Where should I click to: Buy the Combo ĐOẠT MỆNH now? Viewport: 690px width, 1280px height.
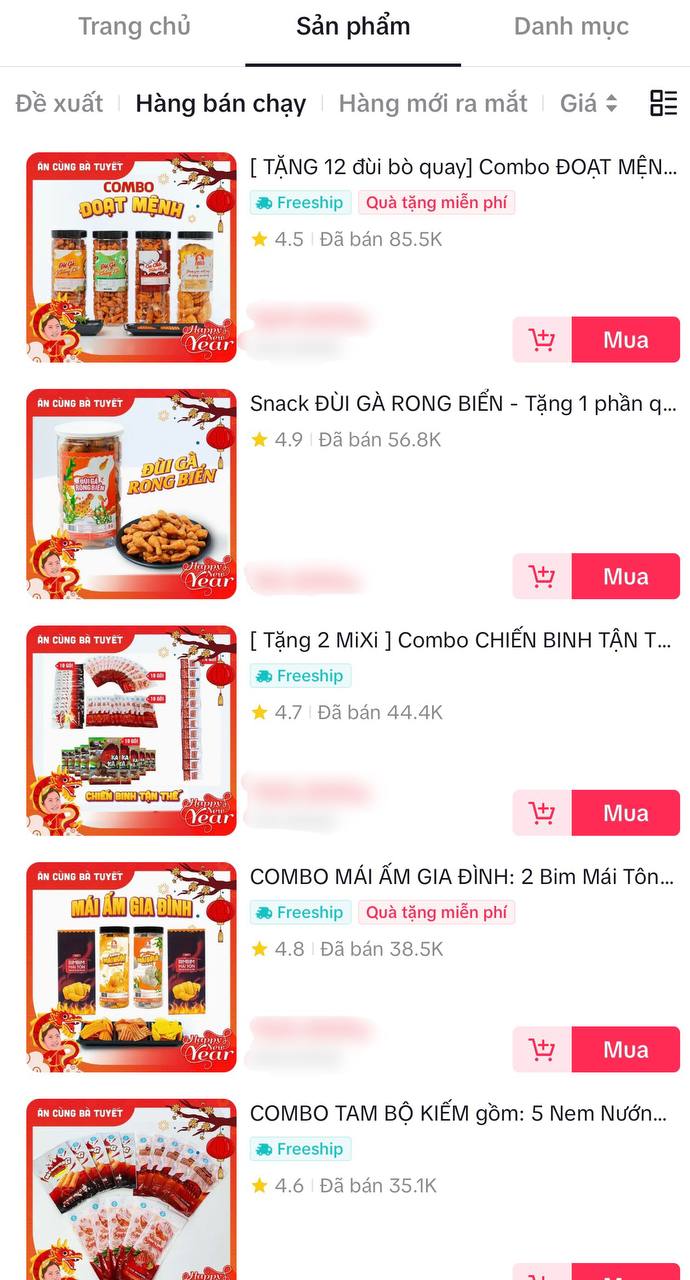[626, 340]
